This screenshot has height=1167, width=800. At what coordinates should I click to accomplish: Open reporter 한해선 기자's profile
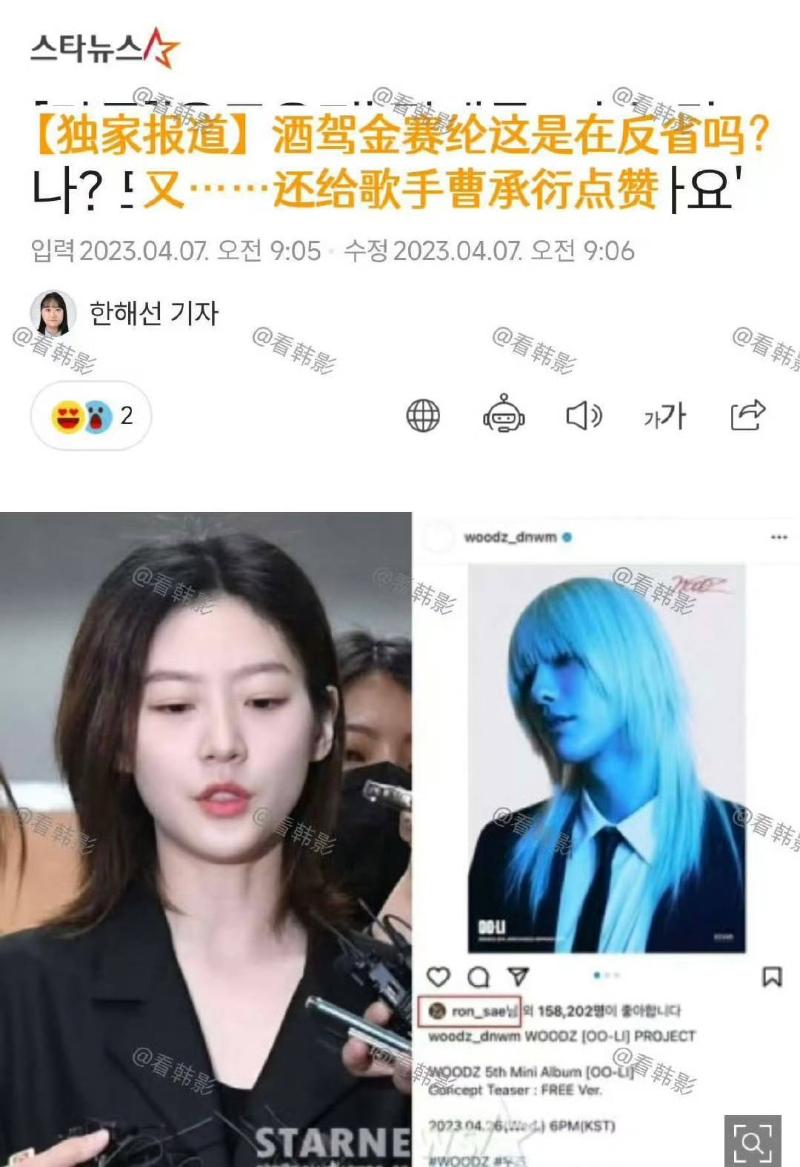pos(125,313)
